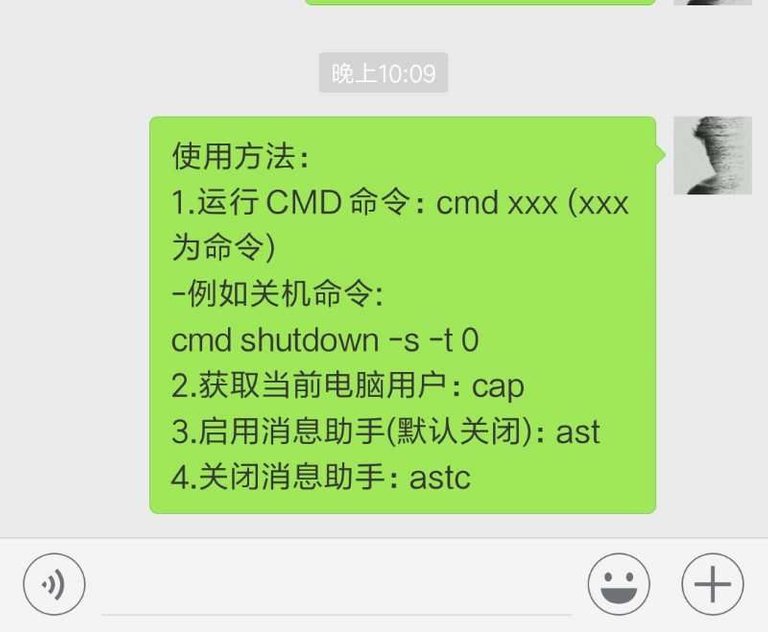Open the sender's avatar next to 使用方法 message

pos(712,155)
